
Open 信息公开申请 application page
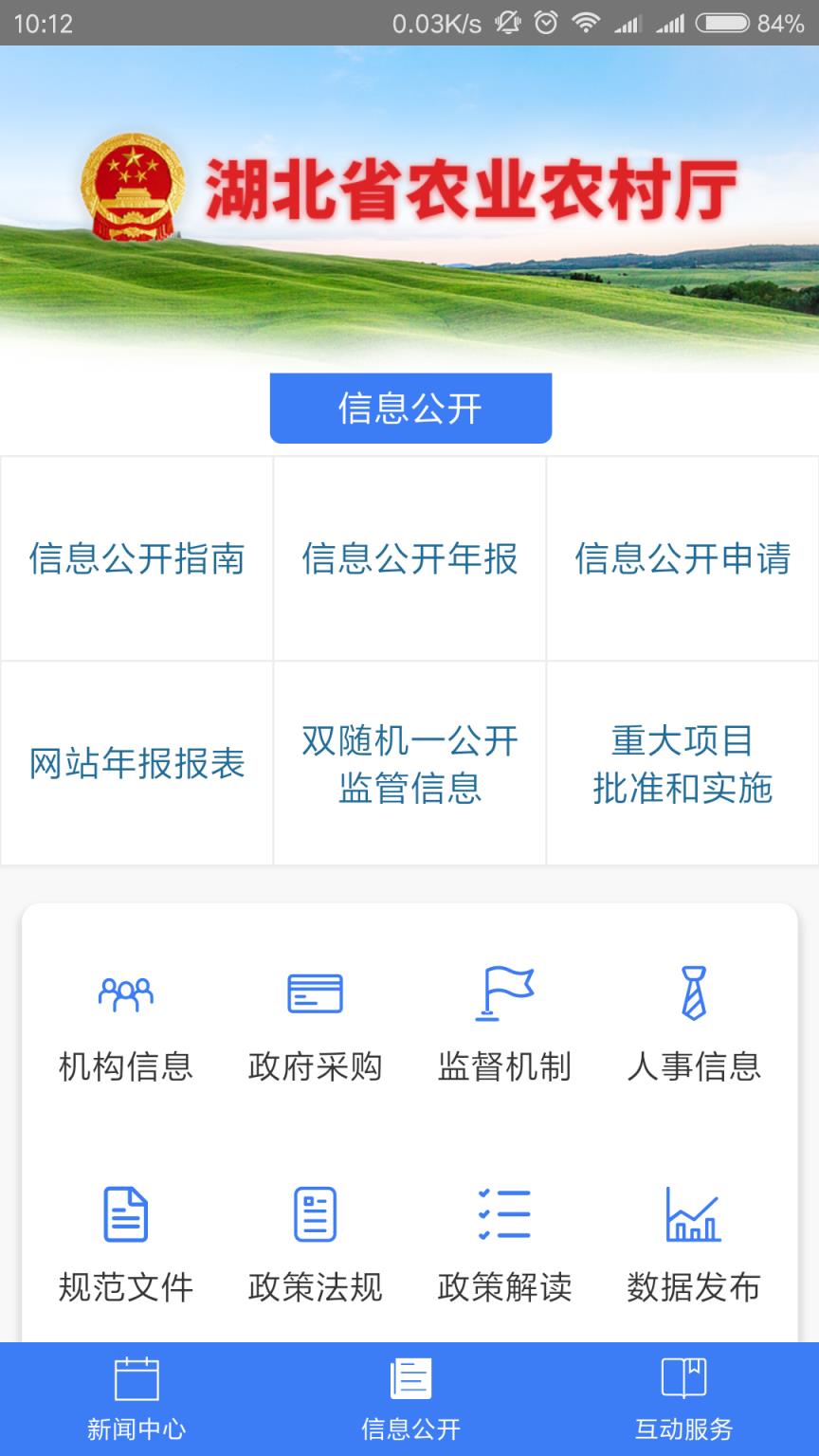click(682, 559)
